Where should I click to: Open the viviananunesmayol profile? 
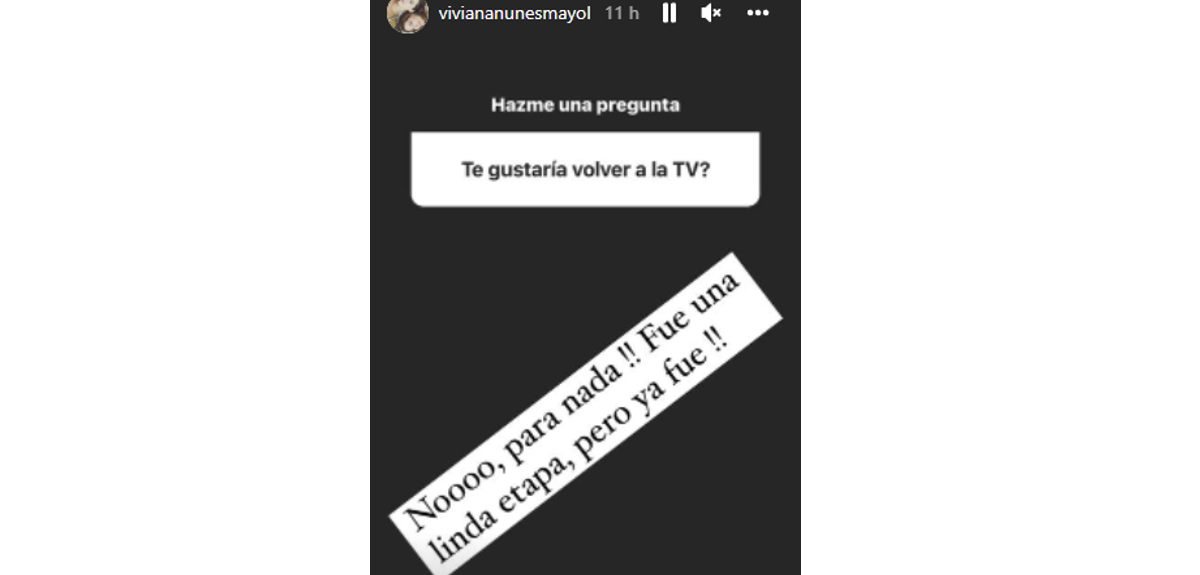pos(515,13)
